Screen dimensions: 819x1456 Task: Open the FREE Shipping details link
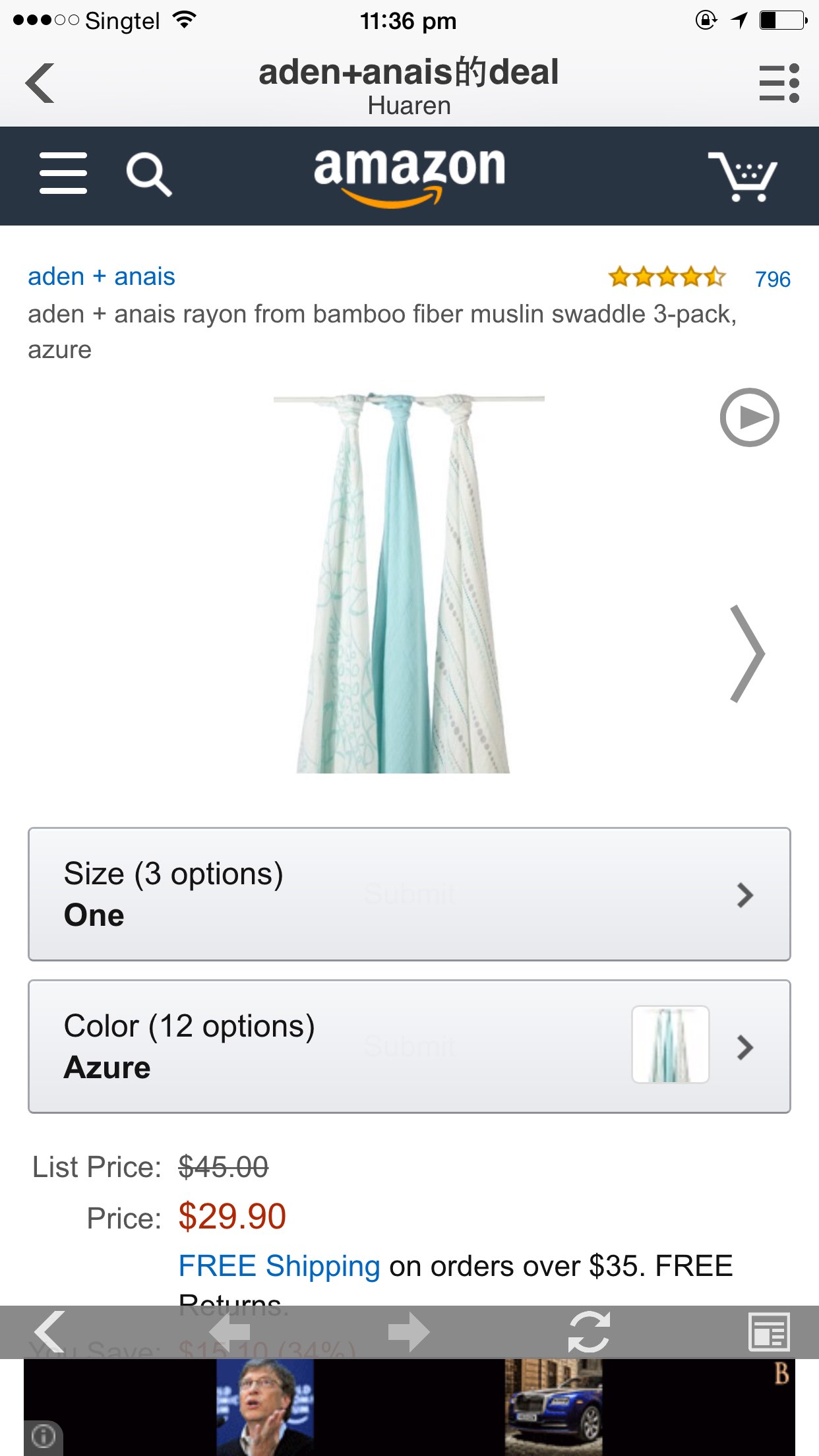[279, 1266]
